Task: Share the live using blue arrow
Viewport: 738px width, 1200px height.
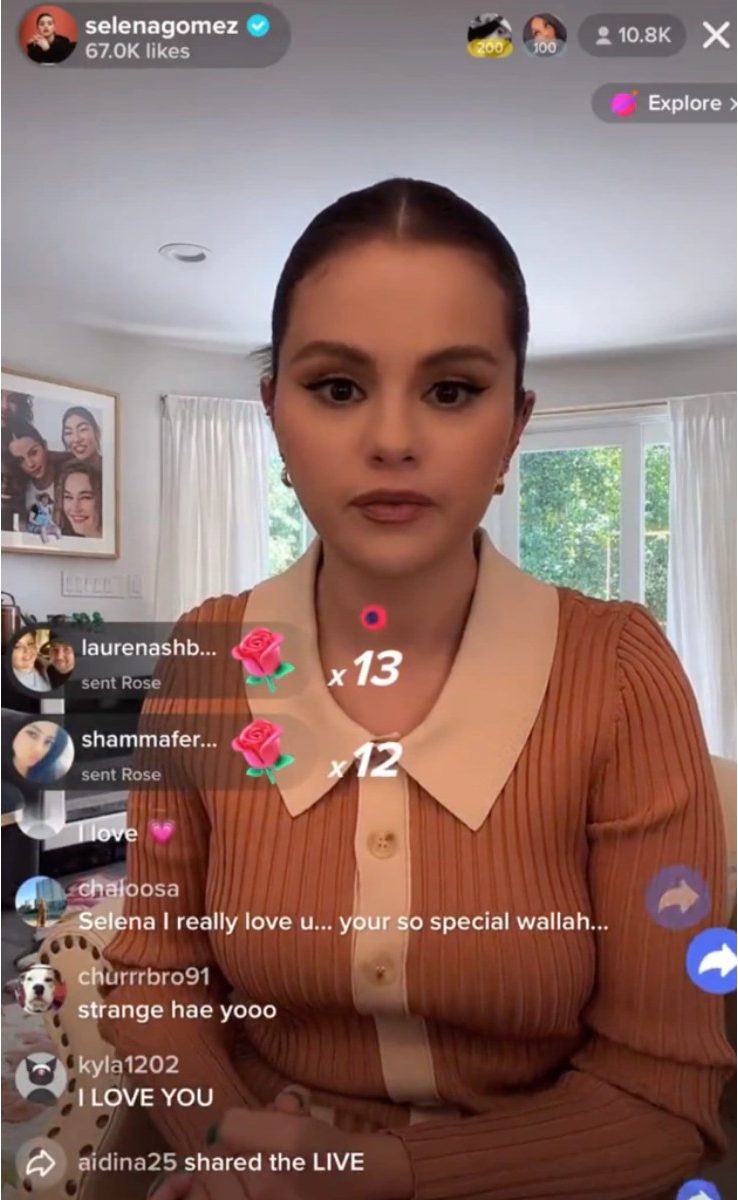Action: (x=714, y=961)
